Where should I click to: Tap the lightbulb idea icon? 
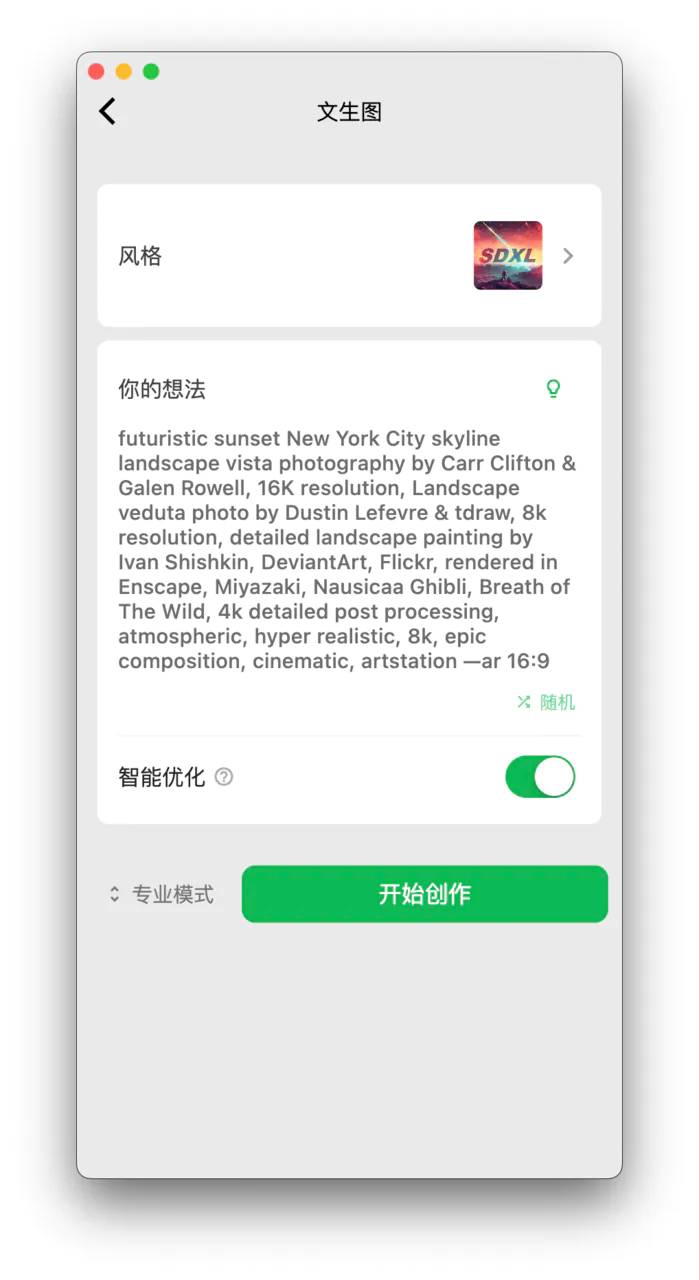(553, 389)
